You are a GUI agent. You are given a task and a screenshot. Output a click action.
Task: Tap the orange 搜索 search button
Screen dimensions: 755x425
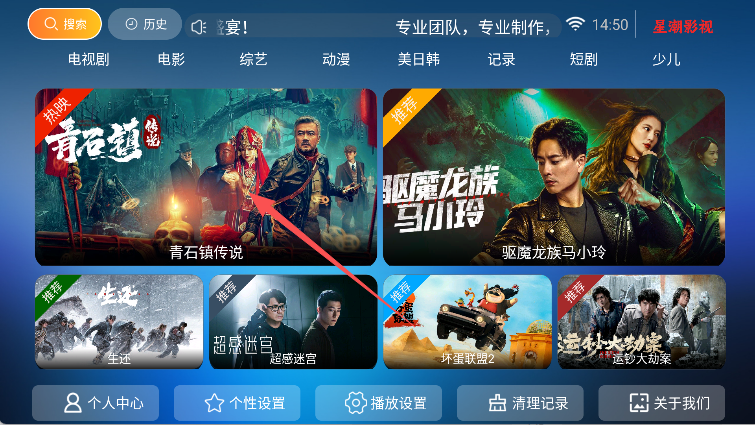coord(65,24)
